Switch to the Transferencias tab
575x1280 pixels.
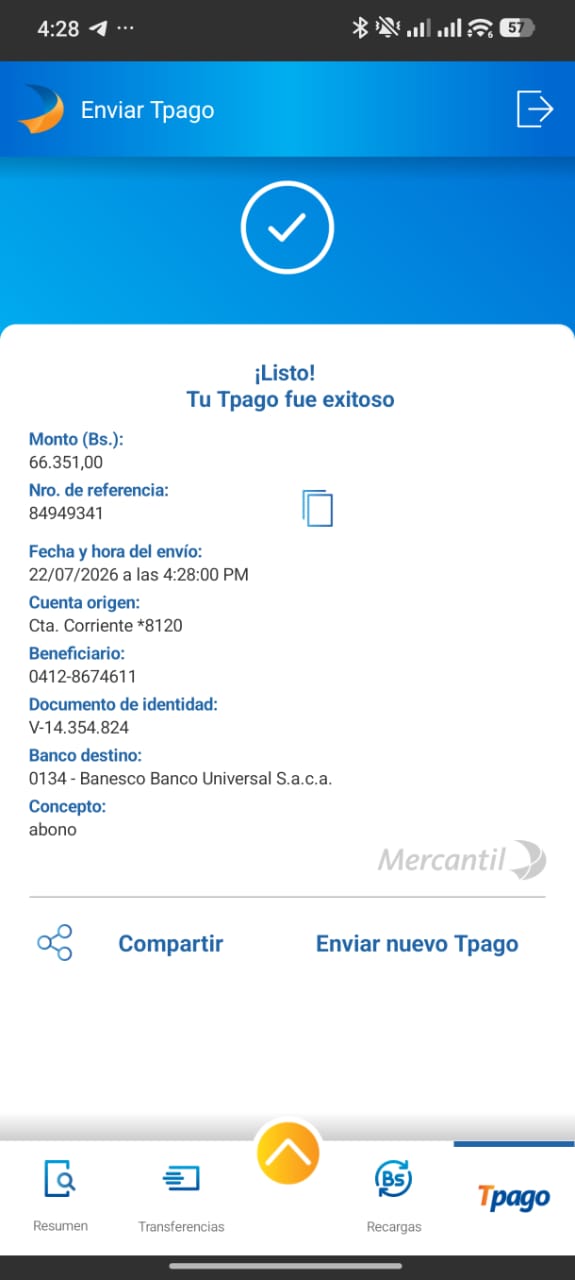[181, 1195]
